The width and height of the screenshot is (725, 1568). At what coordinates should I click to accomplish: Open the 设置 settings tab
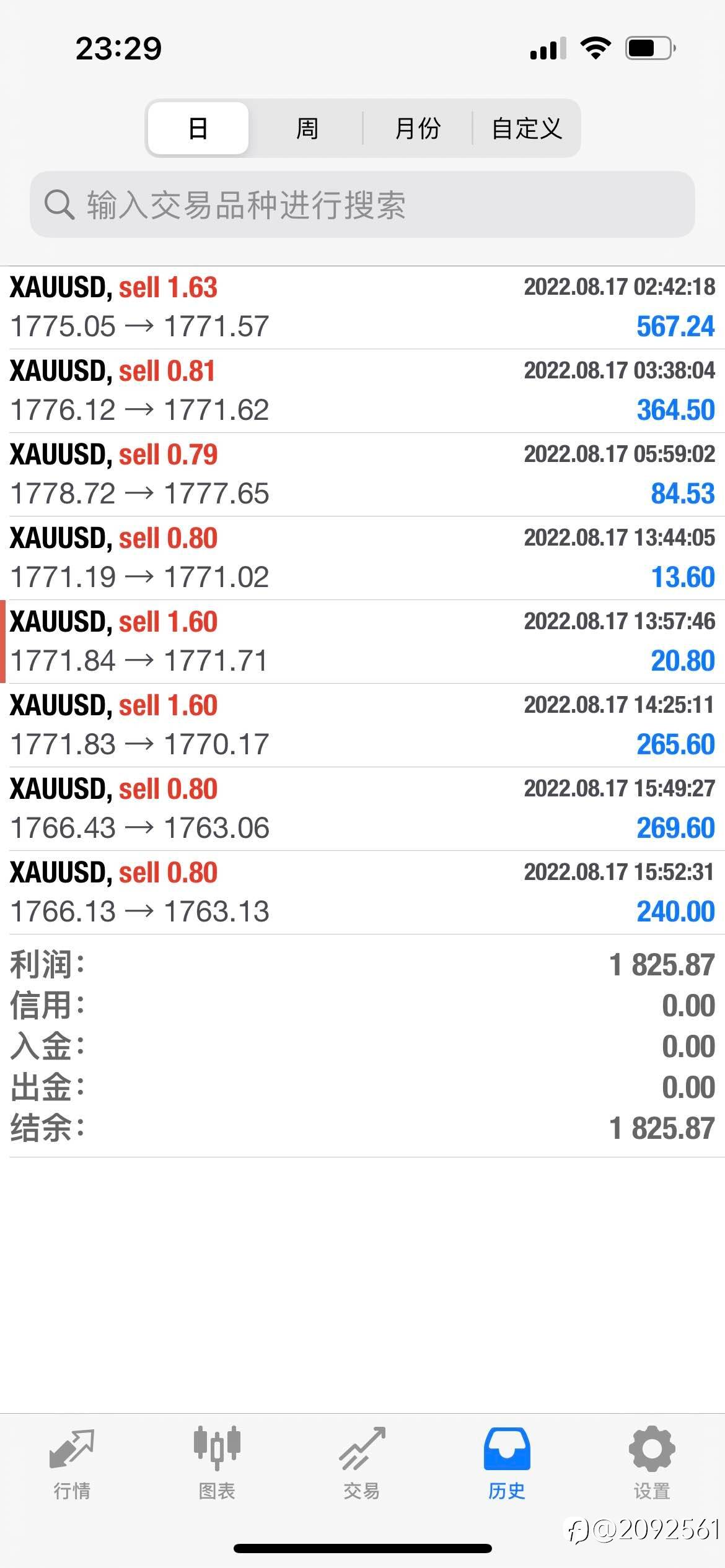(x=652, y=1464)
